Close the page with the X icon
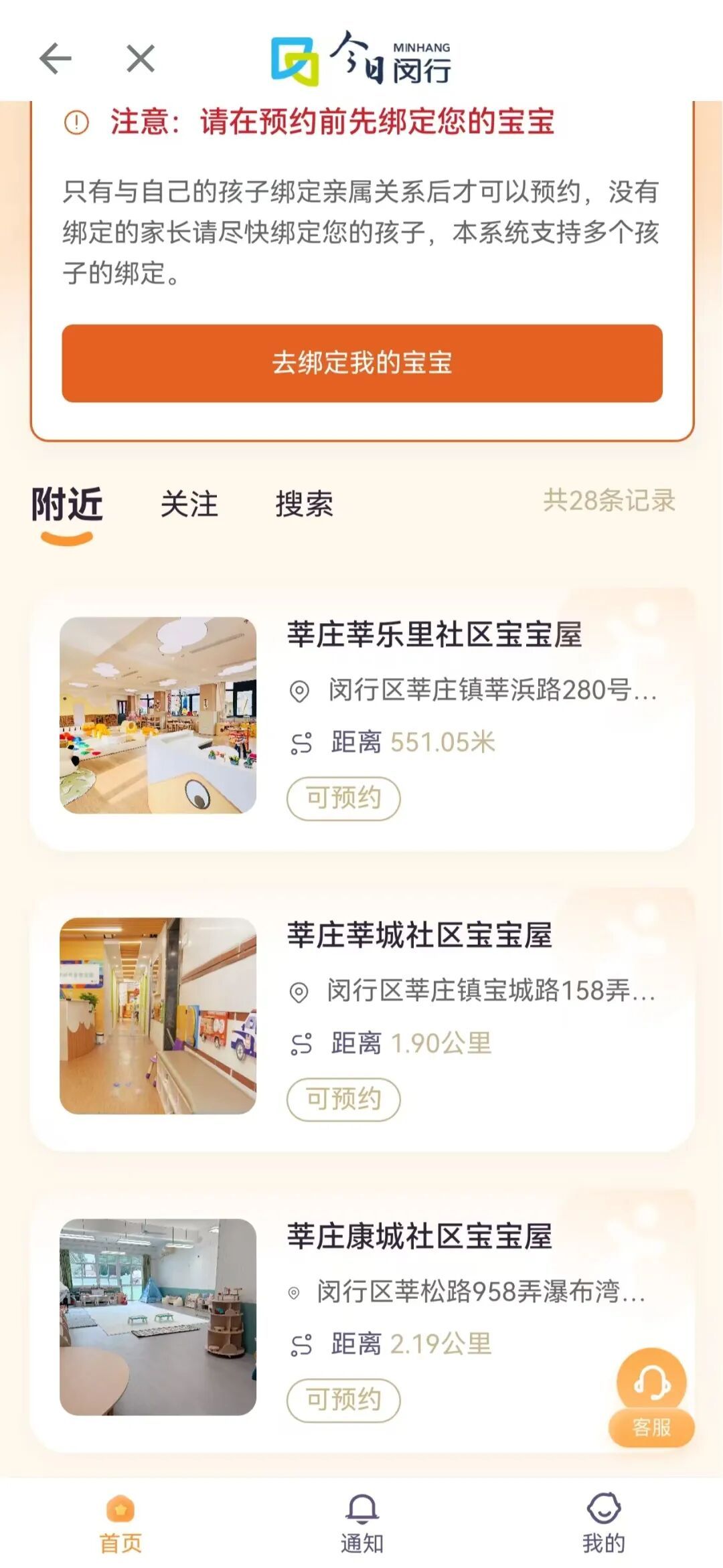The image size is (723, 1568). [x=141, y=59]
